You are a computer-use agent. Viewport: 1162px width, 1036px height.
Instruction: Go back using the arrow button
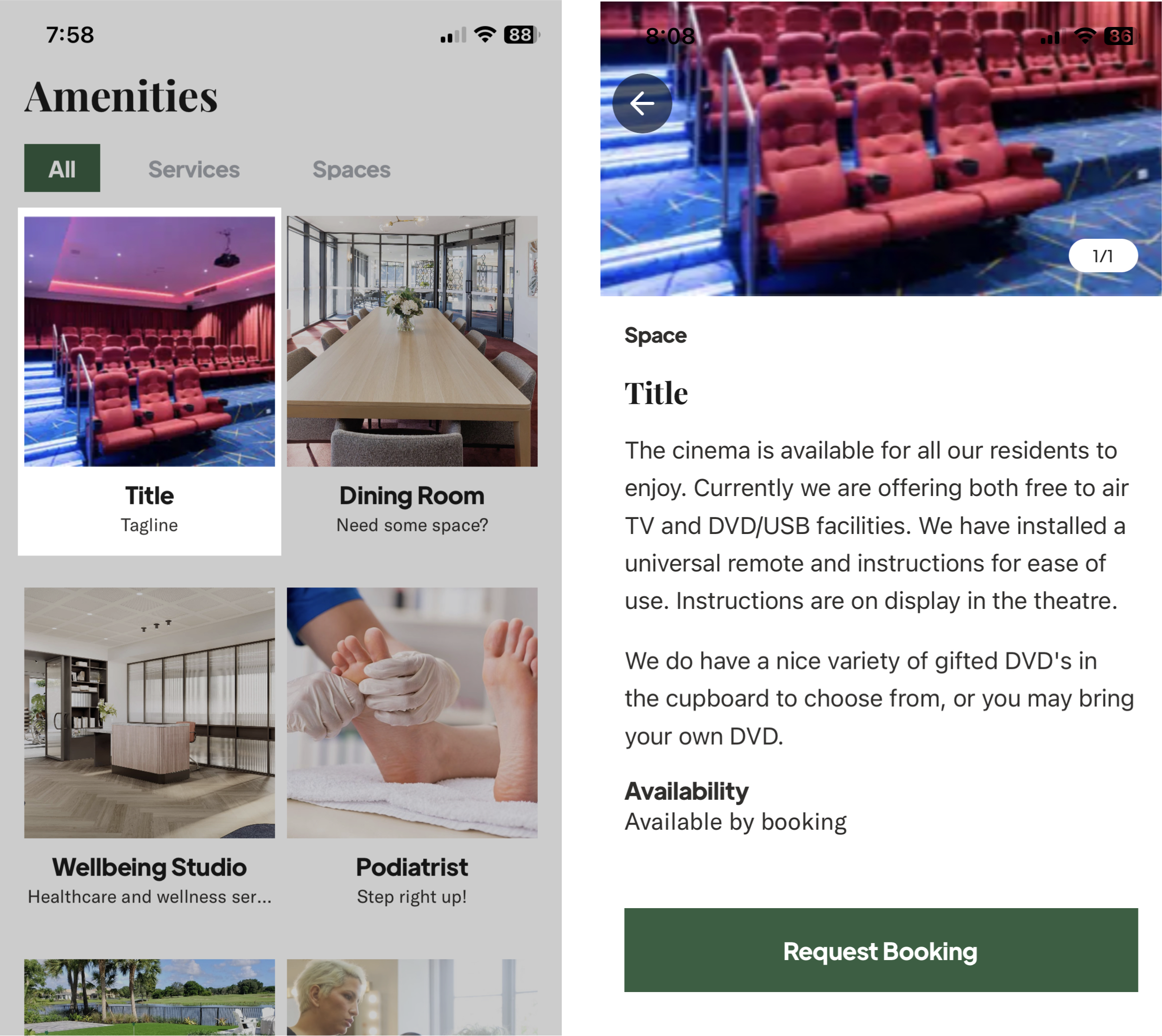[x=642, y=103]
